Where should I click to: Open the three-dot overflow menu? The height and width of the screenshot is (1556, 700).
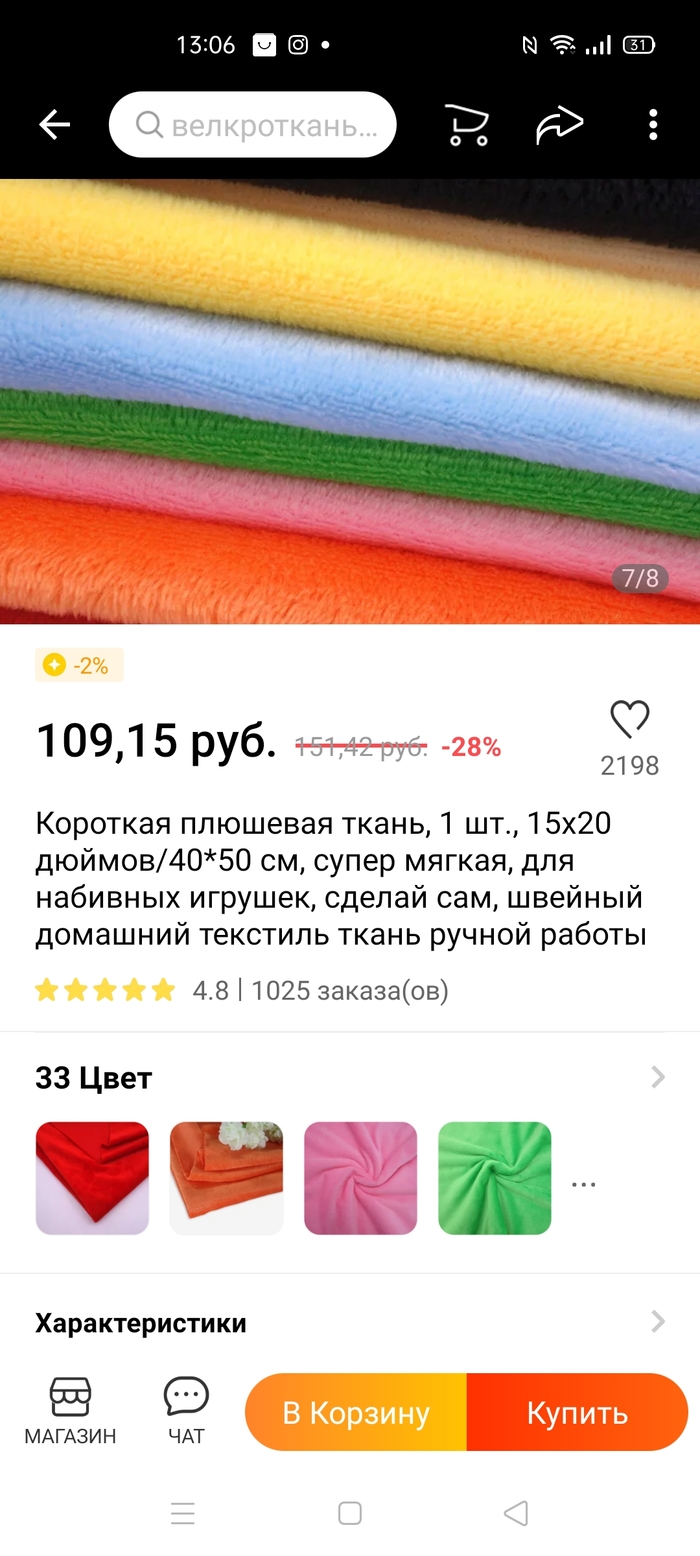coord(653,125)
